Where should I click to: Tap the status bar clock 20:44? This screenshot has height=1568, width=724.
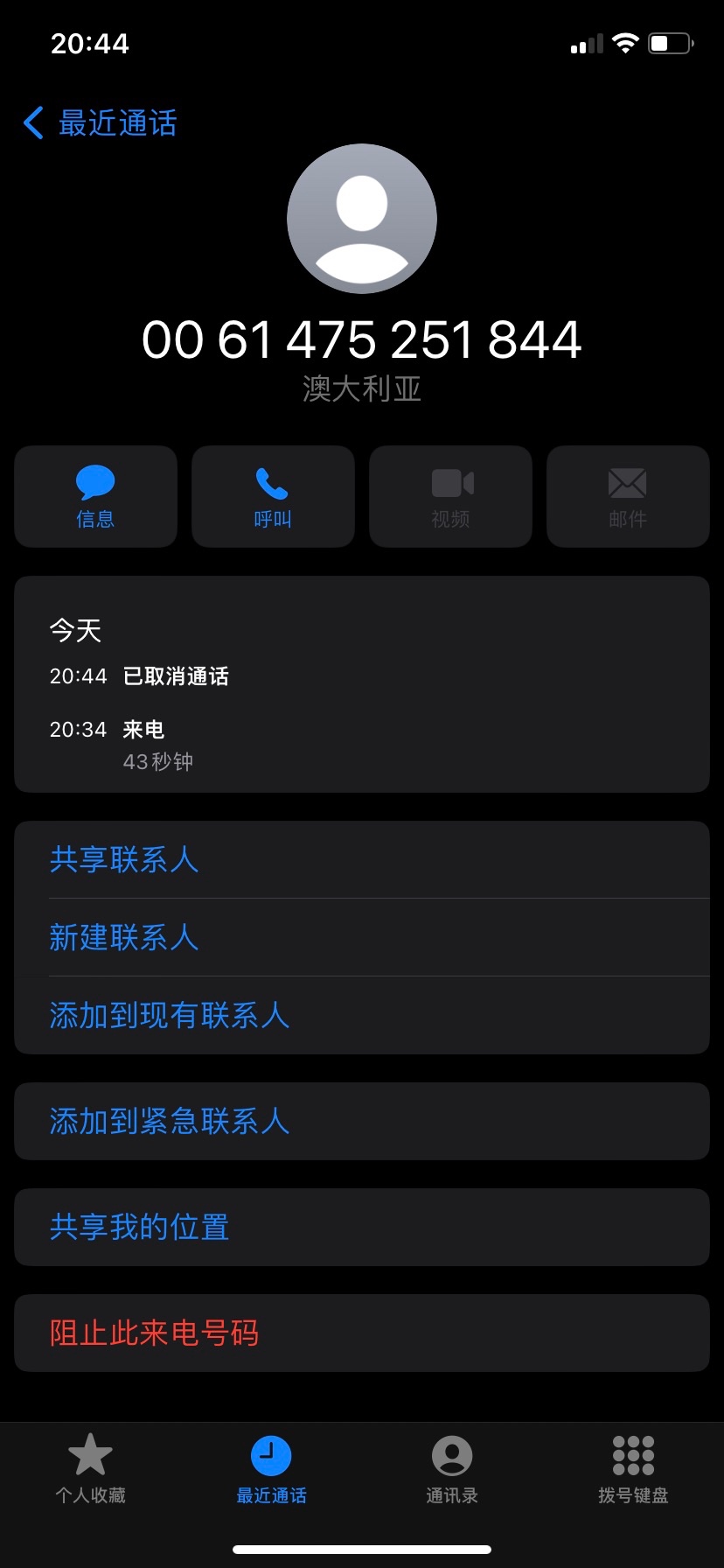click(90, 43)
